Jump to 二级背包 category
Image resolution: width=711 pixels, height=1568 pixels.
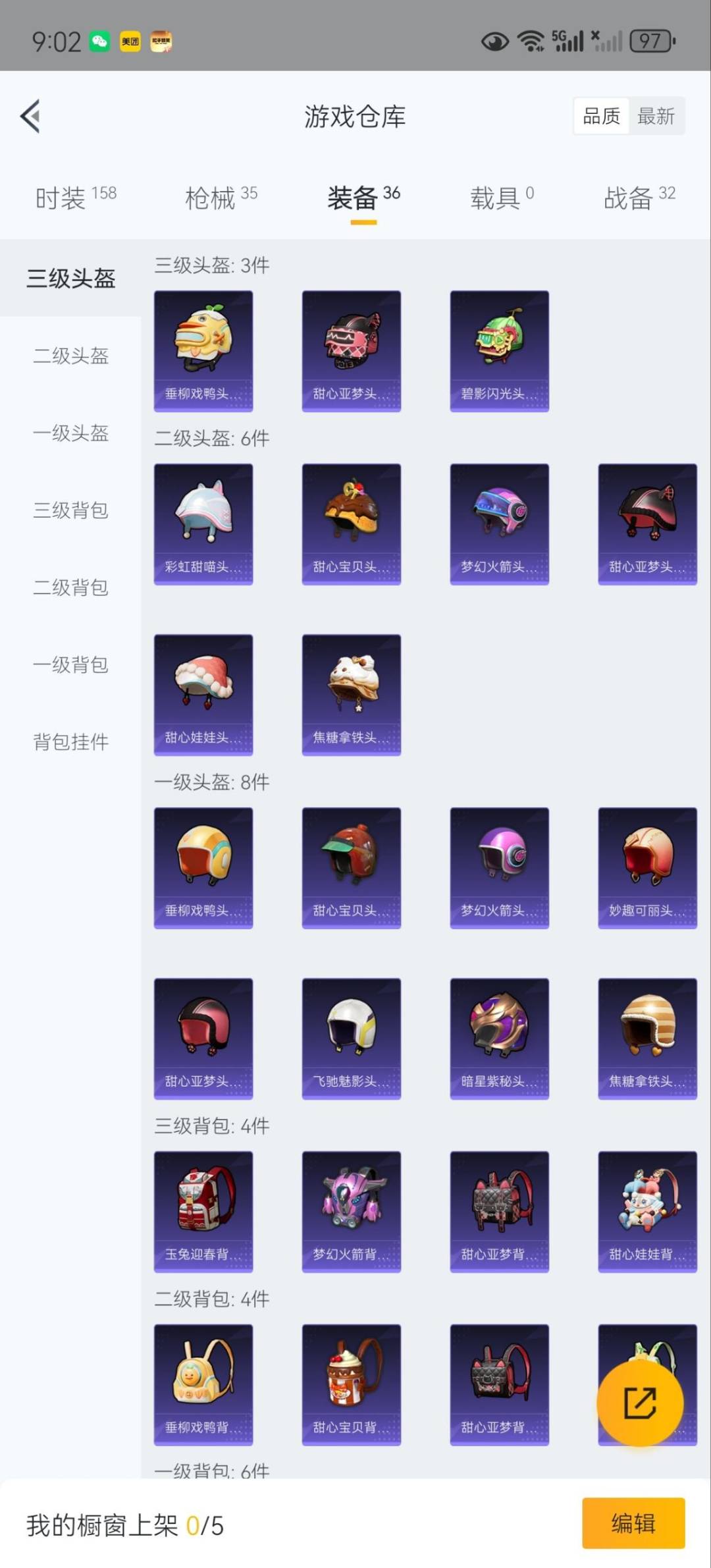tap(70, 587)
